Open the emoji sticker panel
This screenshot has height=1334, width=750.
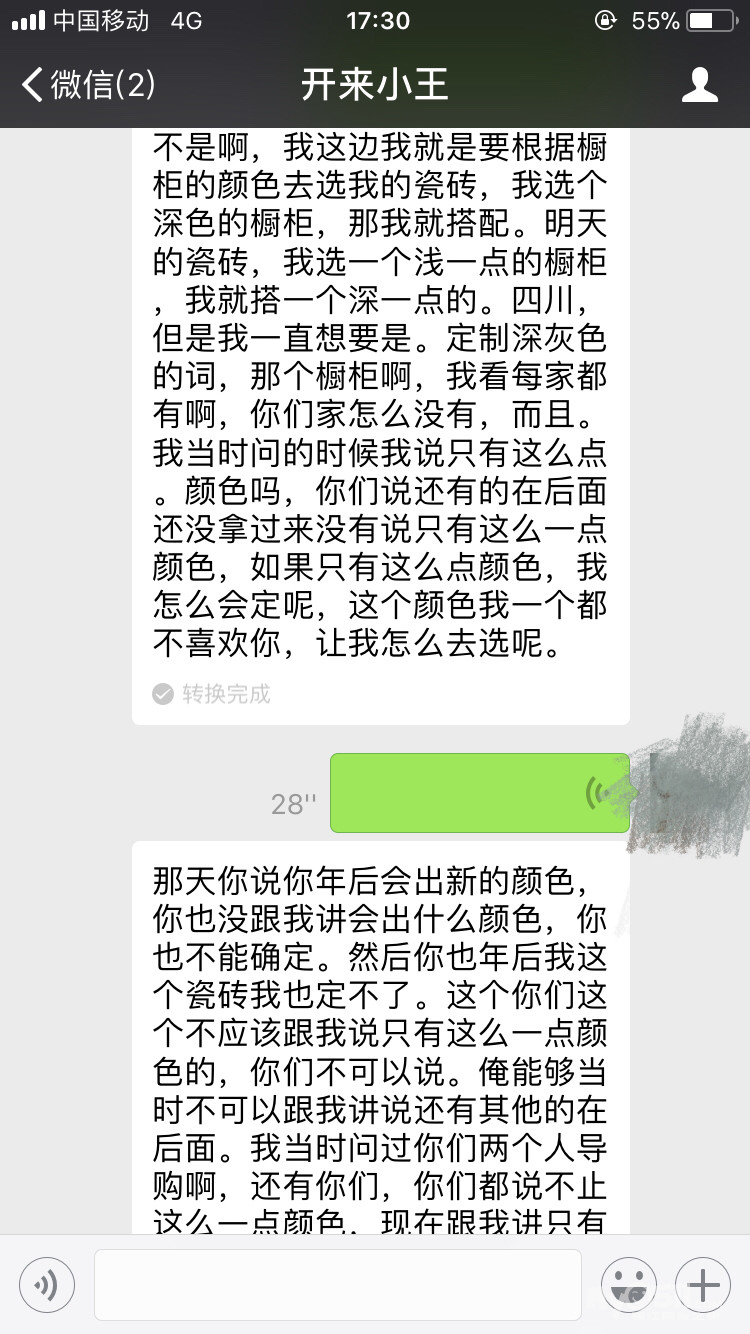(x=628, y=1284)
